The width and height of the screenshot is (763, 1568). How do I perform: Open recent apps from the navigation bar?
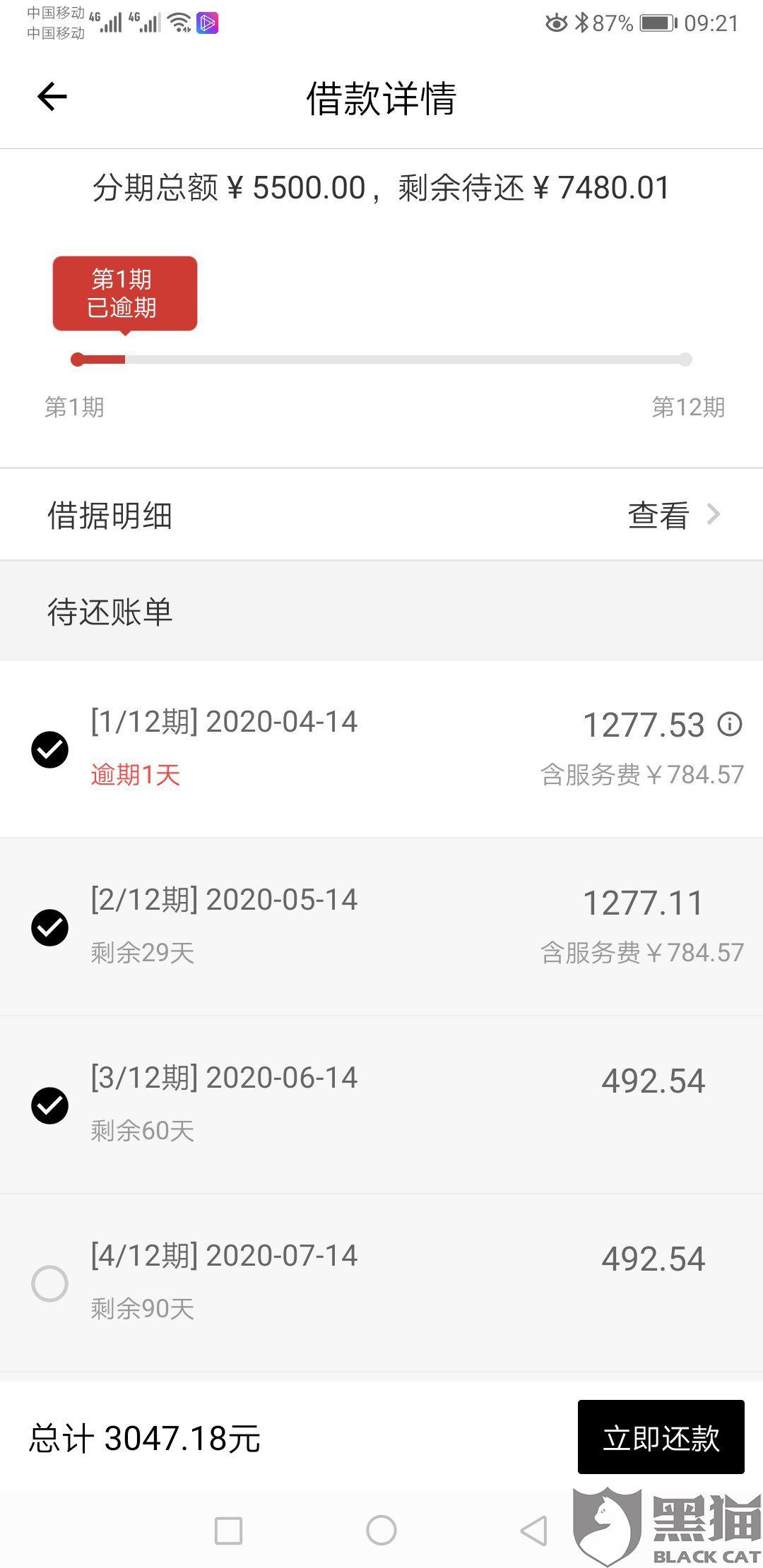(x=228, y=1531)
